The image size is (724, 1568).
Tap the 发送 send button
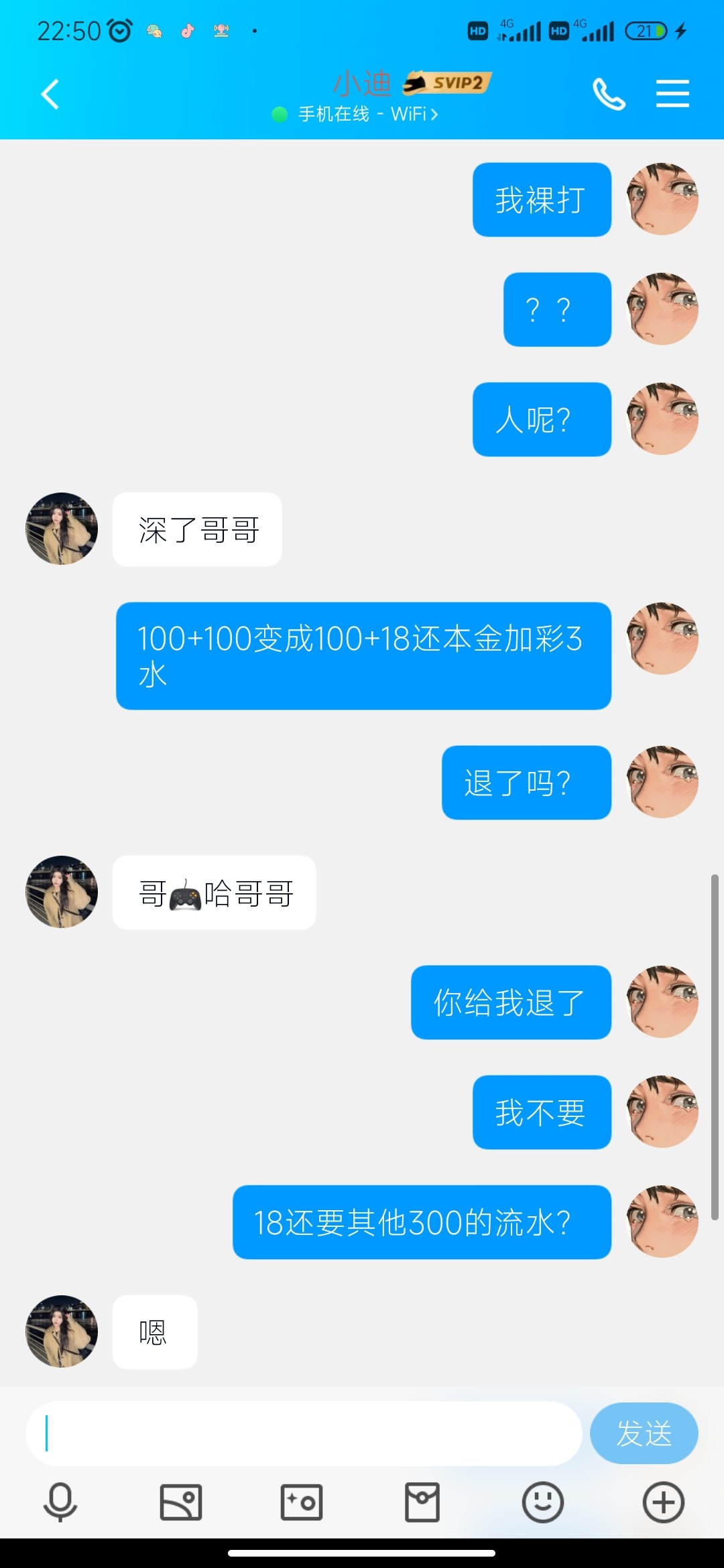(x=644, y=1433)
